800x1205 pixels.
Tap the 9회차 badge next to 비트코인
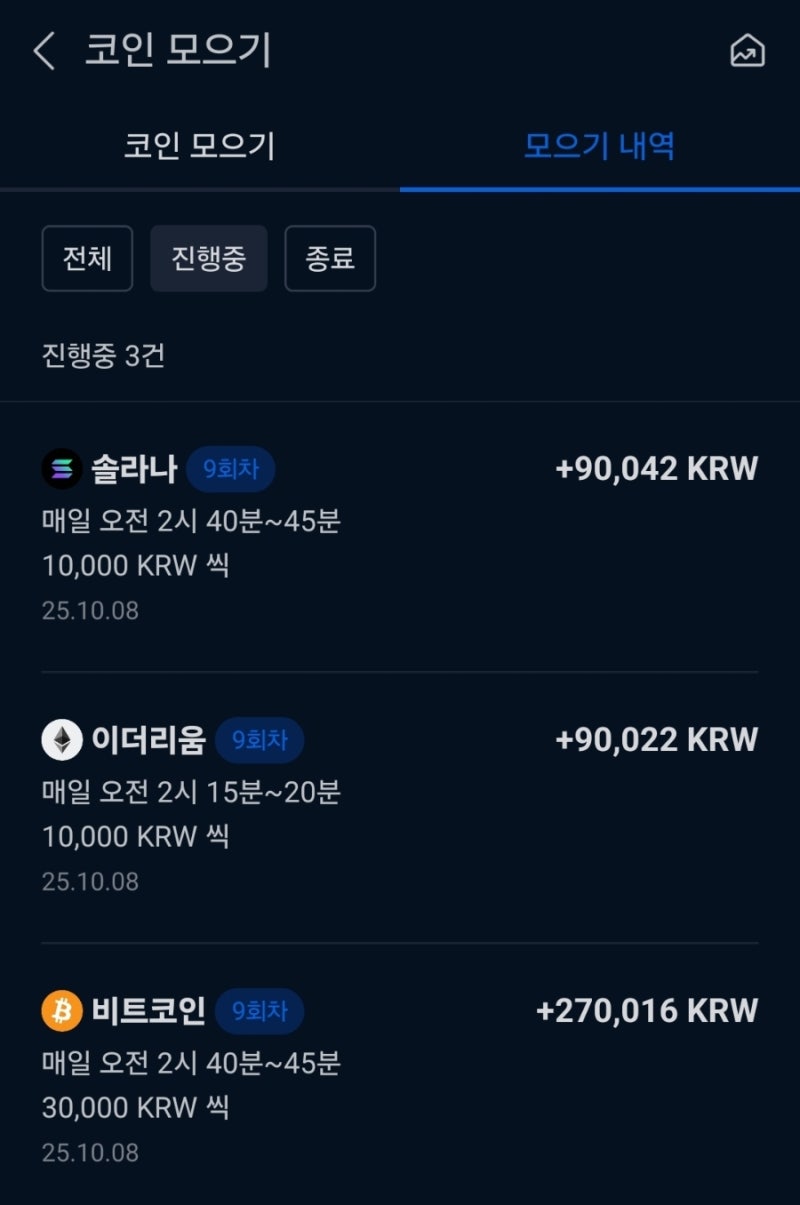[259, 1011]
